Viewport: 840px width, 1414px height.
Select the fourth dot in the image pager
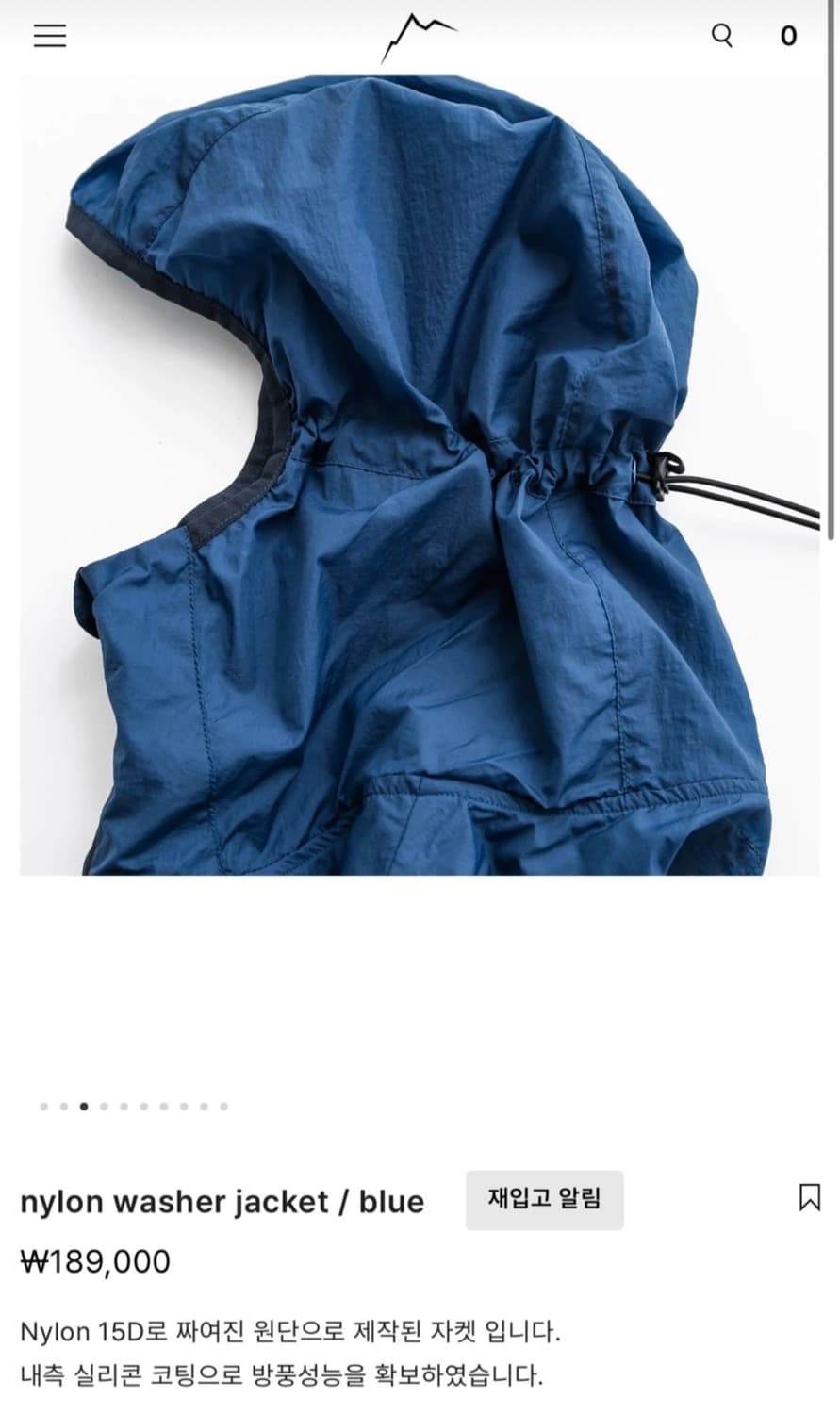[x=103, y=1106]
